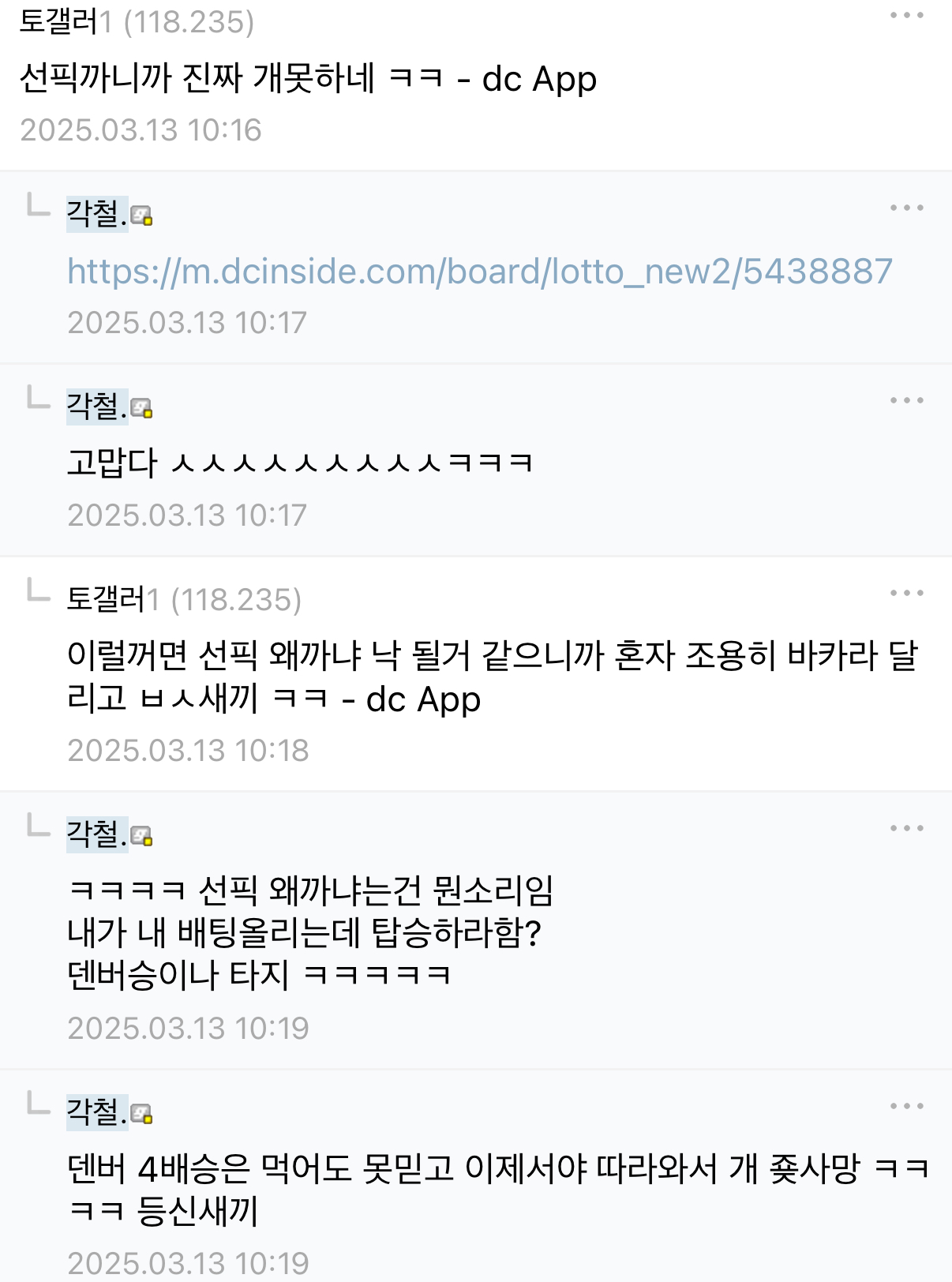The height and width of the screenshot is (1282, 952).
Task: Open more options on the 고맙다 reply
Action: tap(906, 401)
